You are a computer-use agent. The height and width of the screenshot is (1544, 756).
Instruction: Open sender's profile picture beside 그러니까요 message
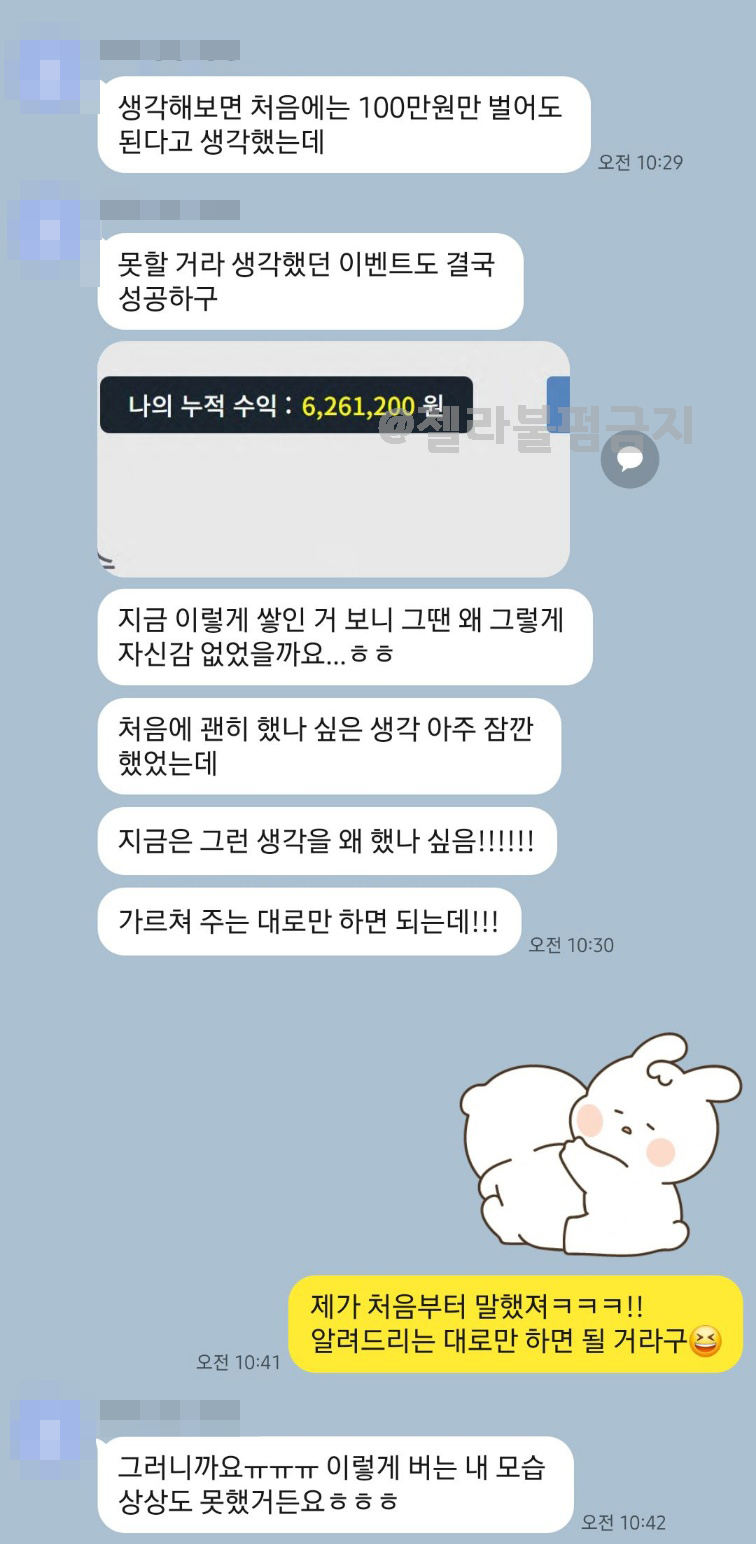(x=47, y=1432)
